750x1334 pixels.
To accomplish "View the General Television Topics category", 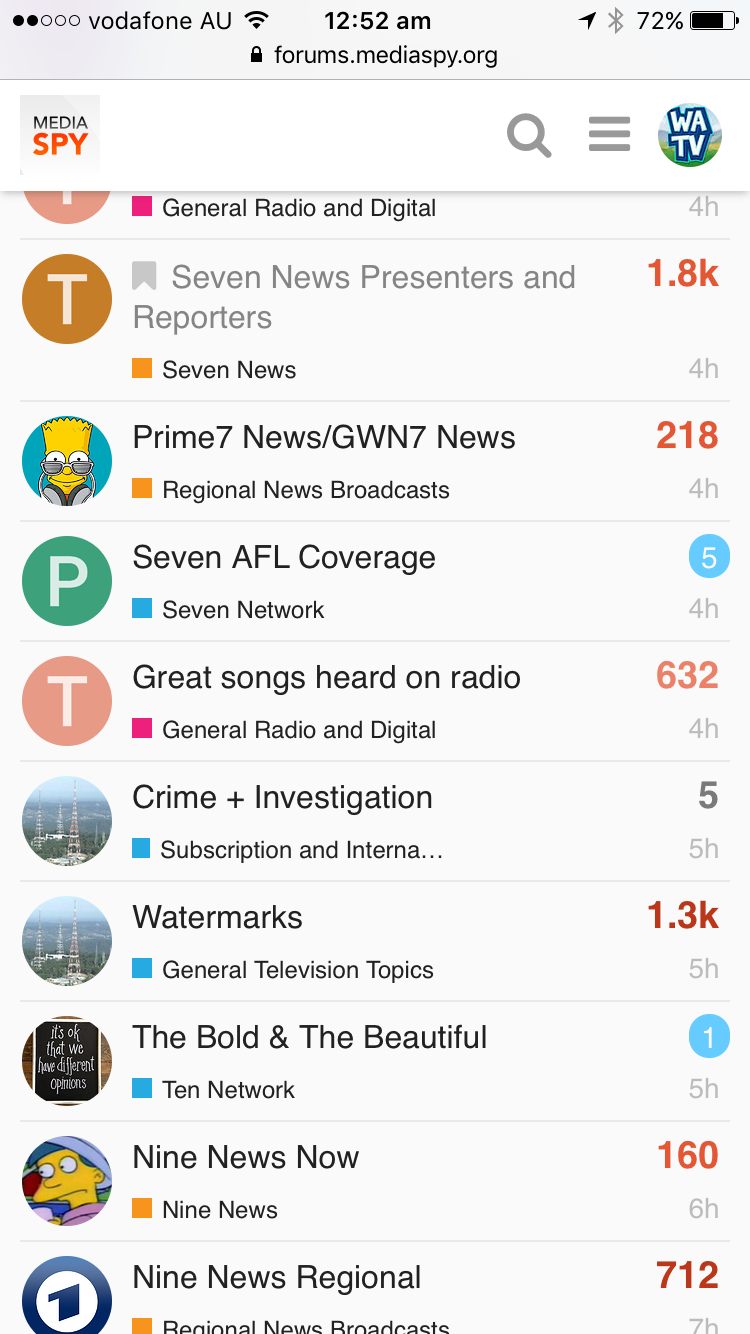I will coord(296,970).
